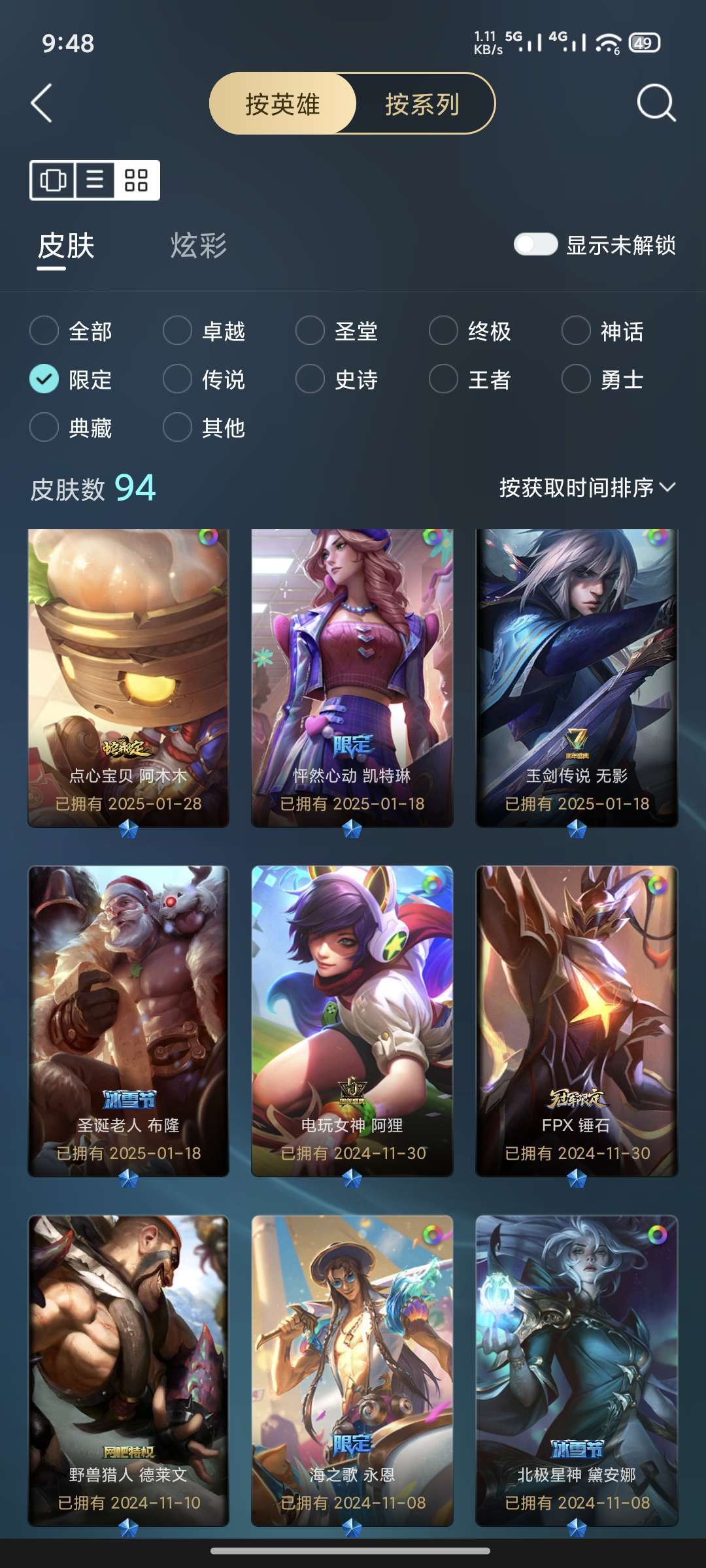View the 电玩女神 阿狸 skin
The height and width of the screenshot is (1568, 706).
pyautogui.click(x=352, y=1021)
